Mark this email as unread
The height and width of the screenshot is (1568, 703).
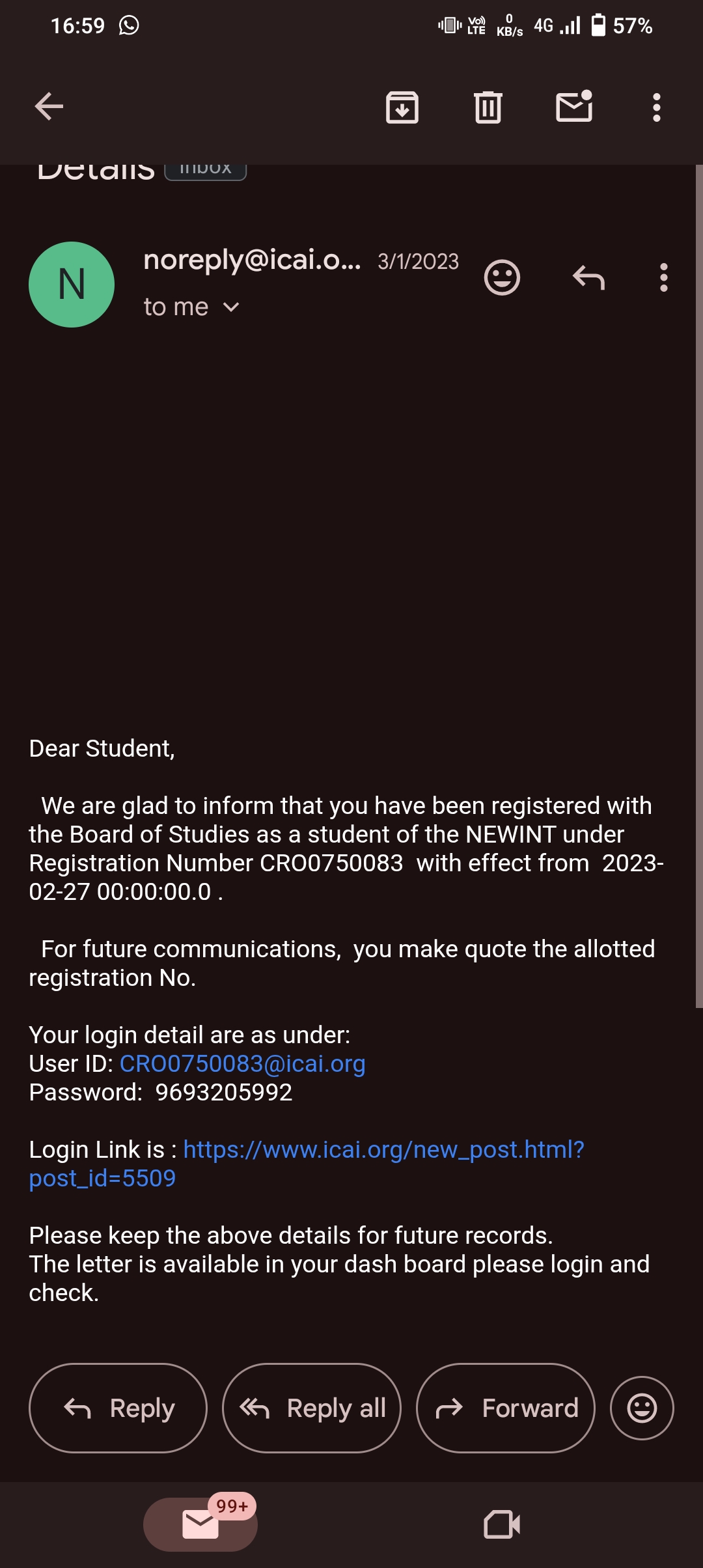coord(574,107)
